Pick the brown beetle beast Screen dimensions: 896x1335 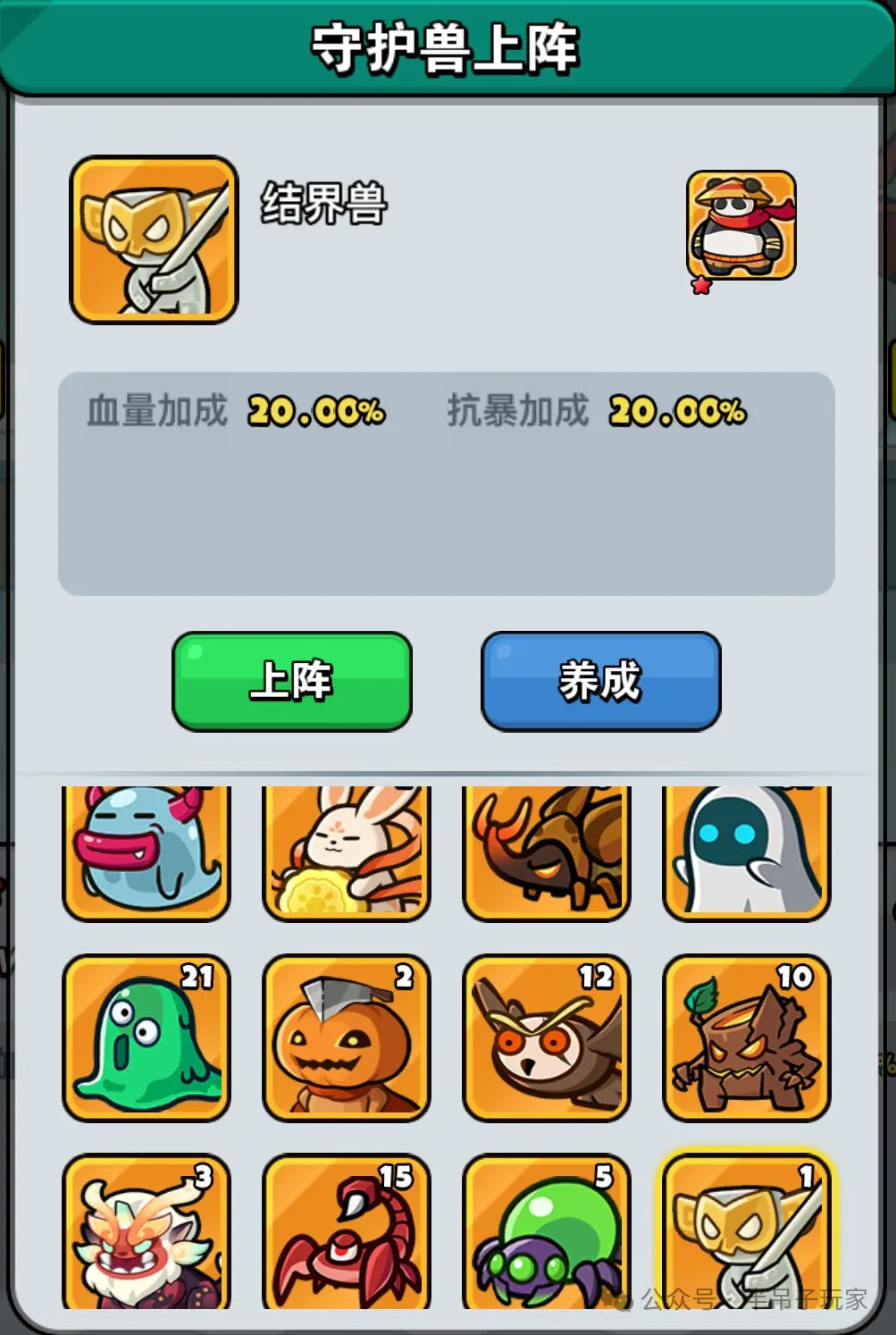[547, 851]
